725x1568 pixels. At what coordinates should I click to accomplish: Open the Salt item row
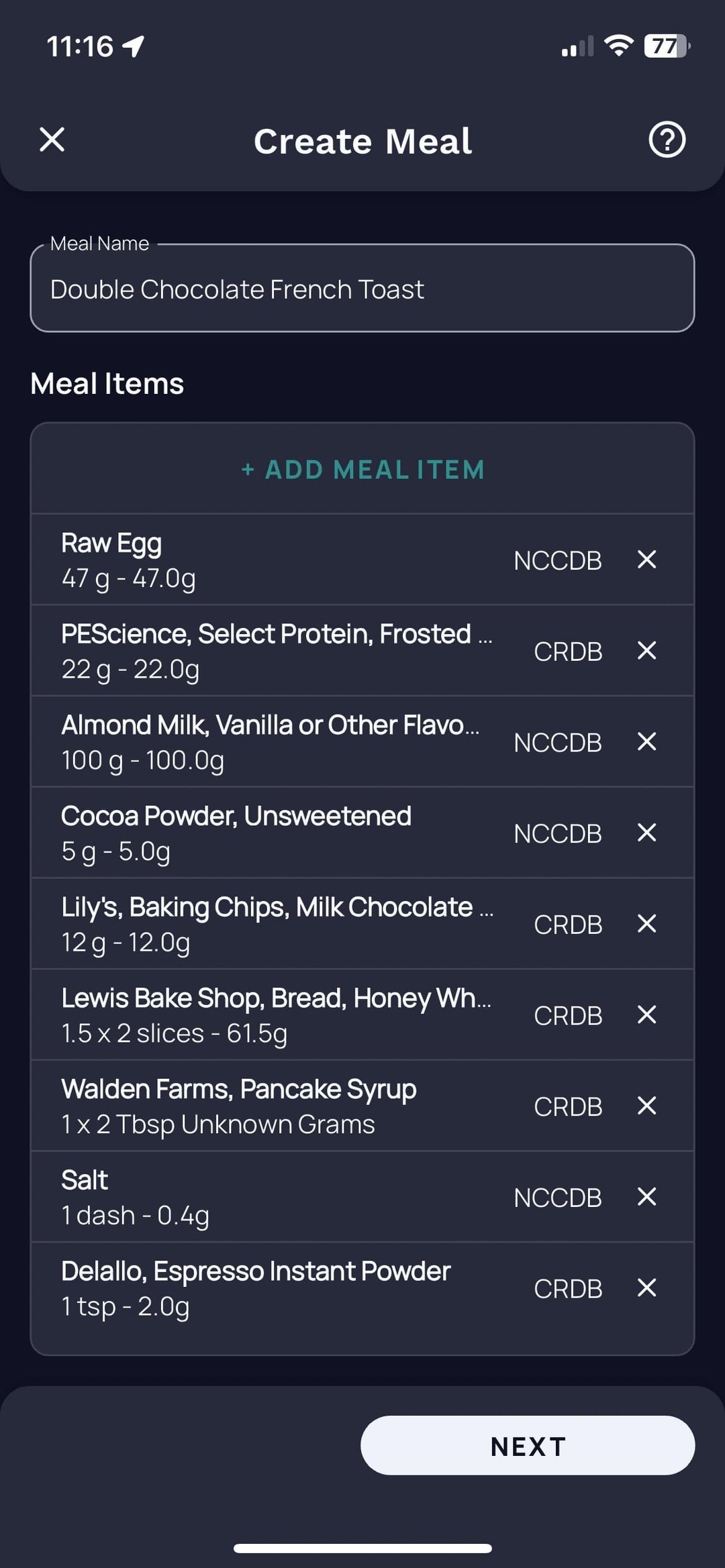[362, 1196]
